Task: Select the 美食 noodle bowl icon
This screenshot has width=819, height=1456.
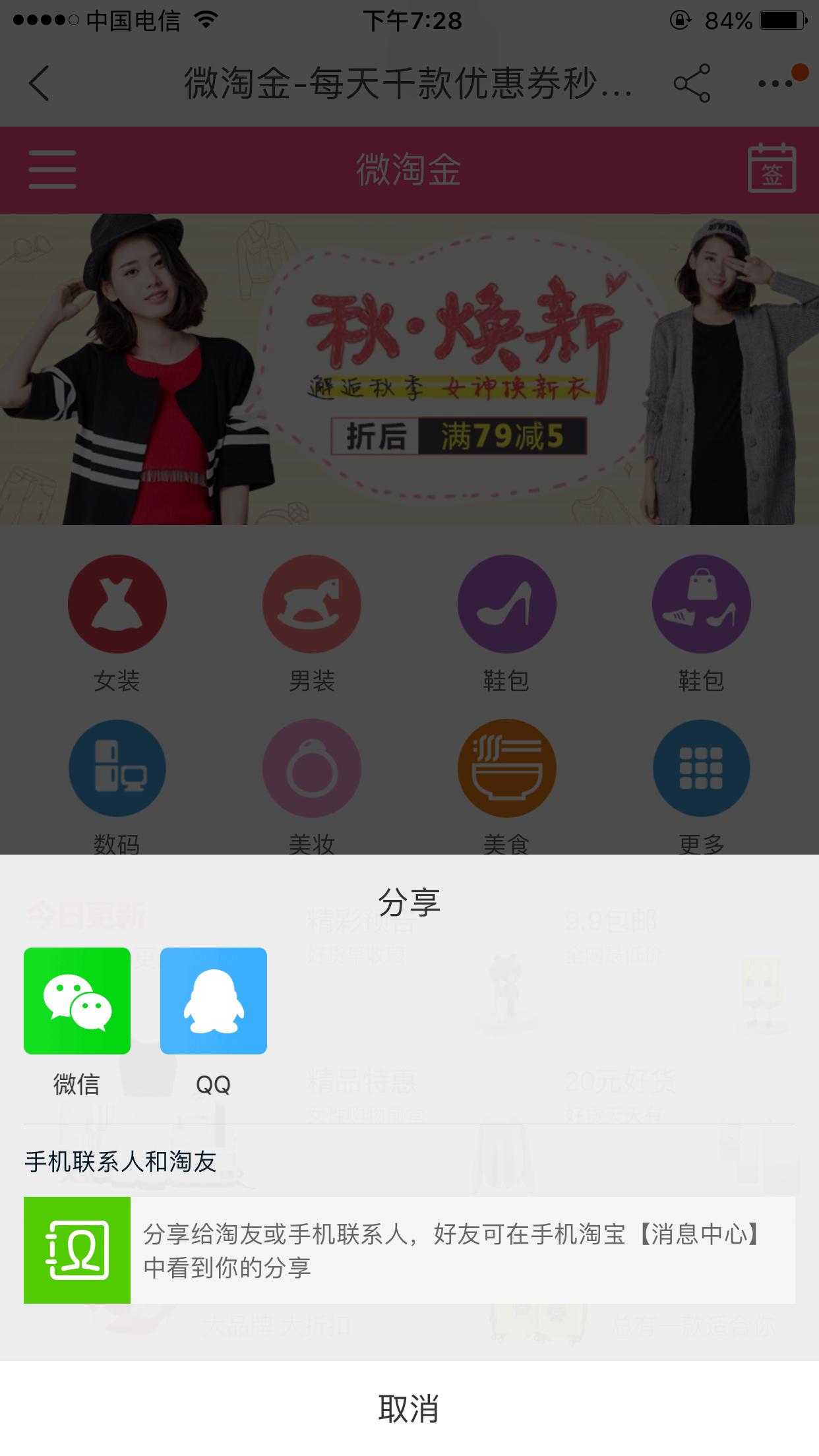Action: tap(506, 768)
